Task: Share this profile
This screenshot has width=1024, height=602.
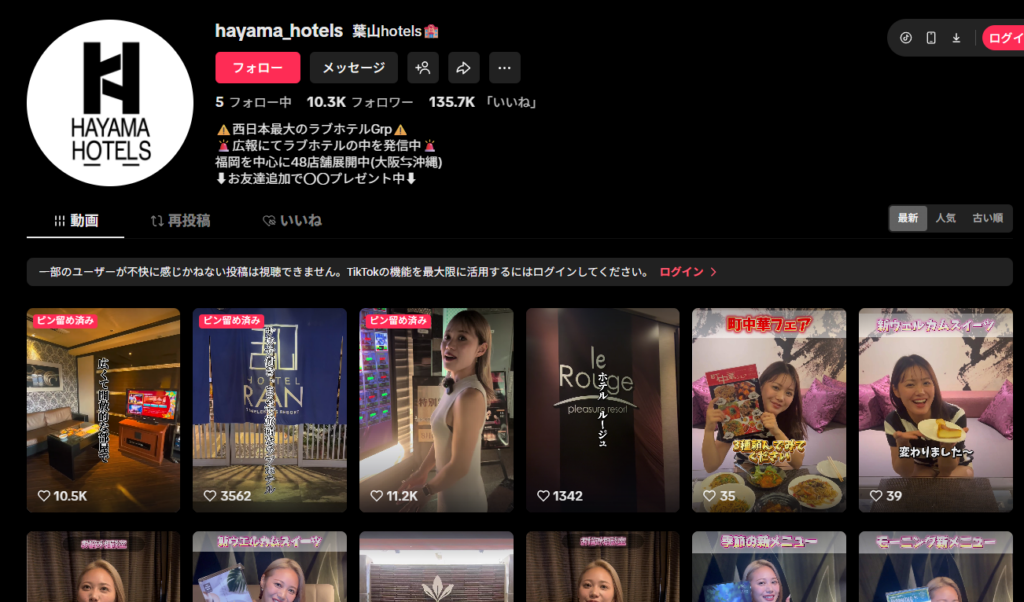Action: (463, 68)
